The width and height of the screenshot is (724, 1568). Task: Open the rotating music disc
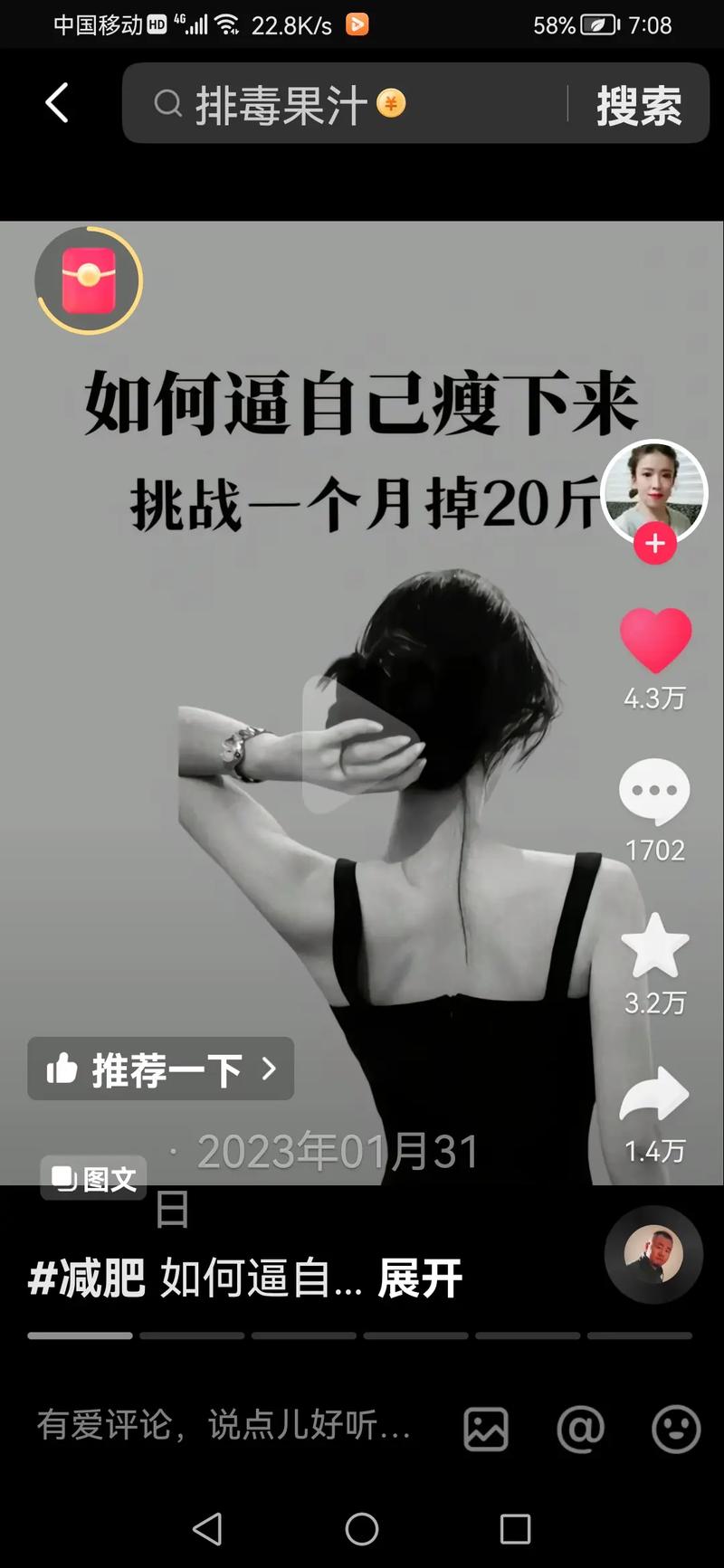[x=653, y=1254]
